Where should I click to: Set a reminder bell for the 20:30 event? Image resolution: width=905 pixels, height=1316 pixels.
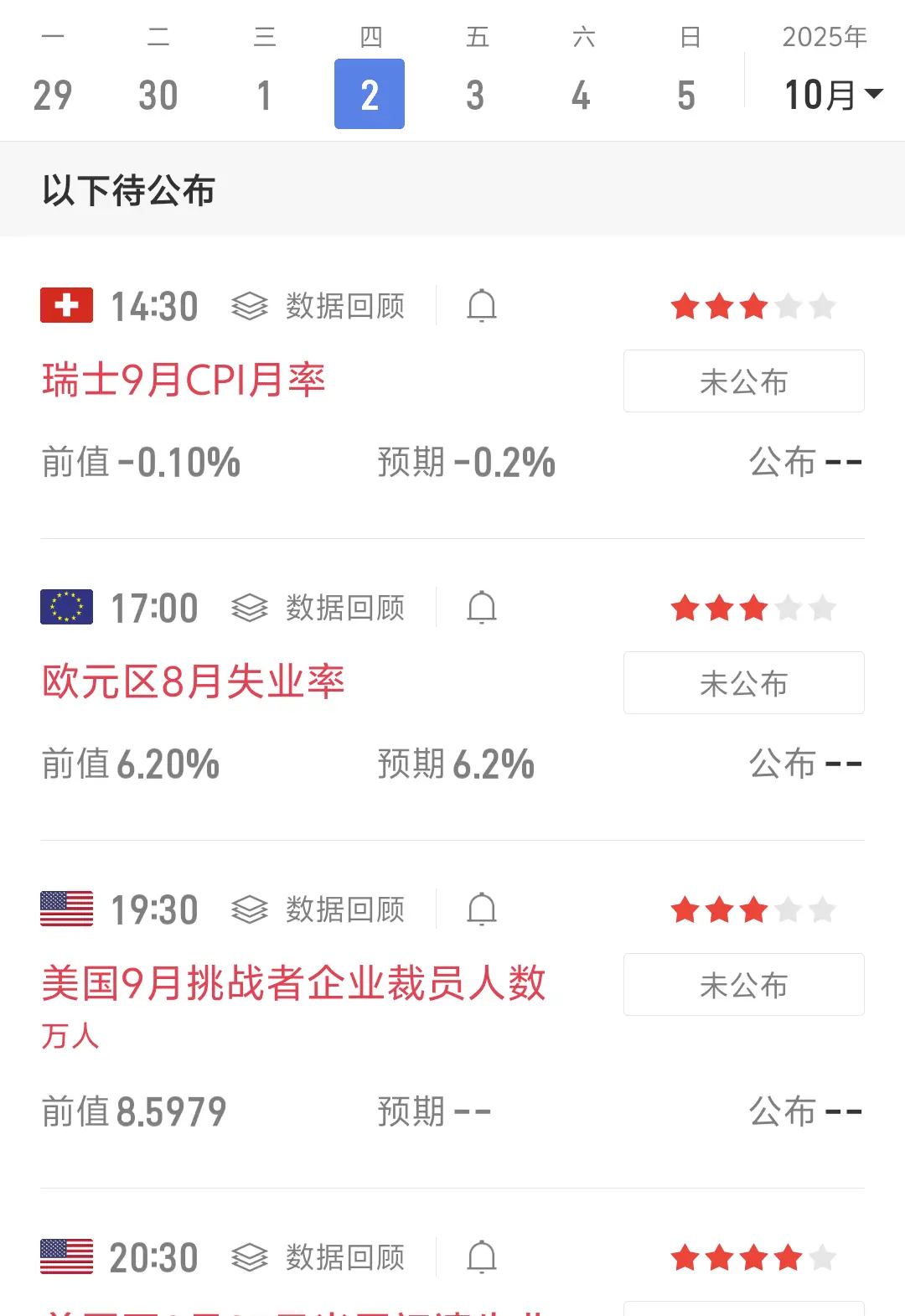pyautogui.click(x=482, y=1257)
